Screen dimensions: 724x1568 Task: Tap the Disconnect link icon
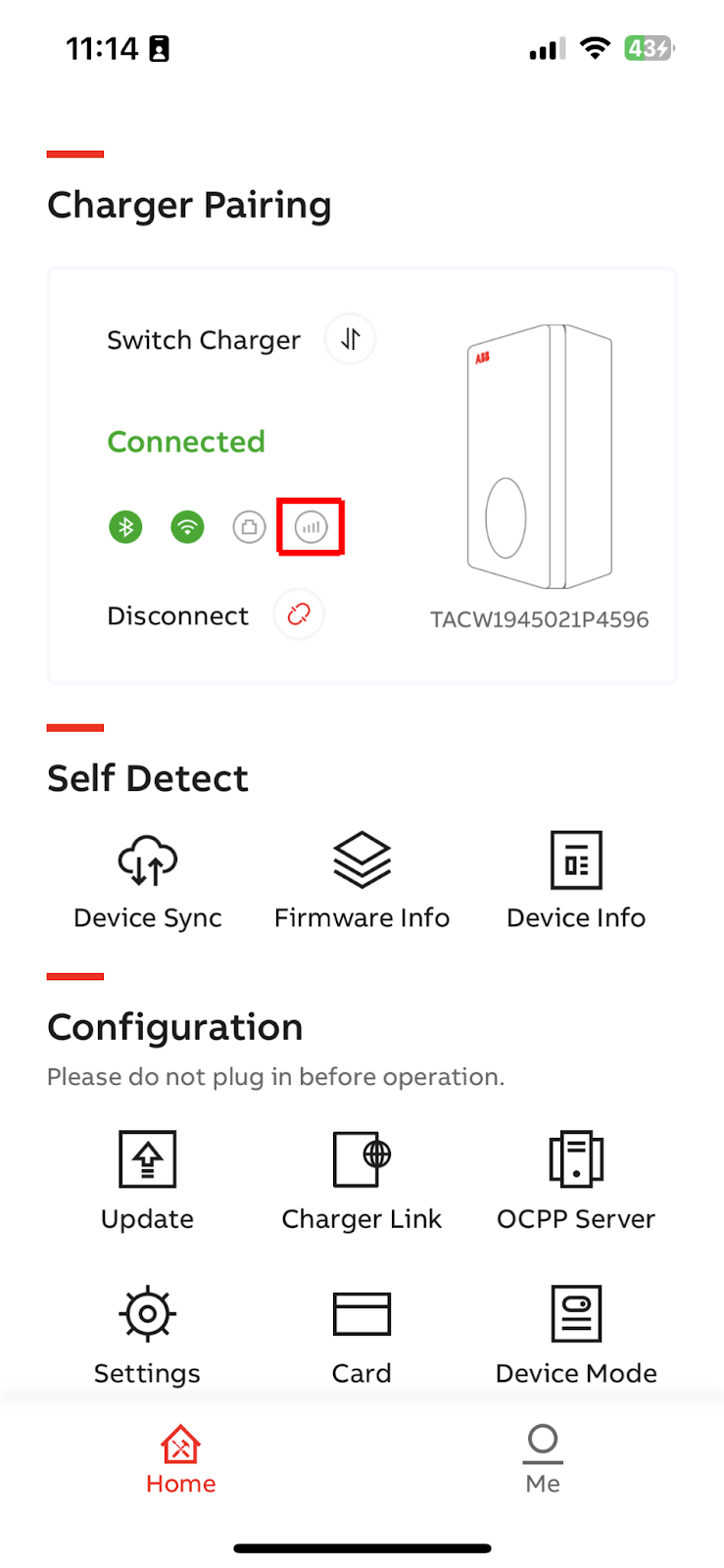tap(299, 614)
